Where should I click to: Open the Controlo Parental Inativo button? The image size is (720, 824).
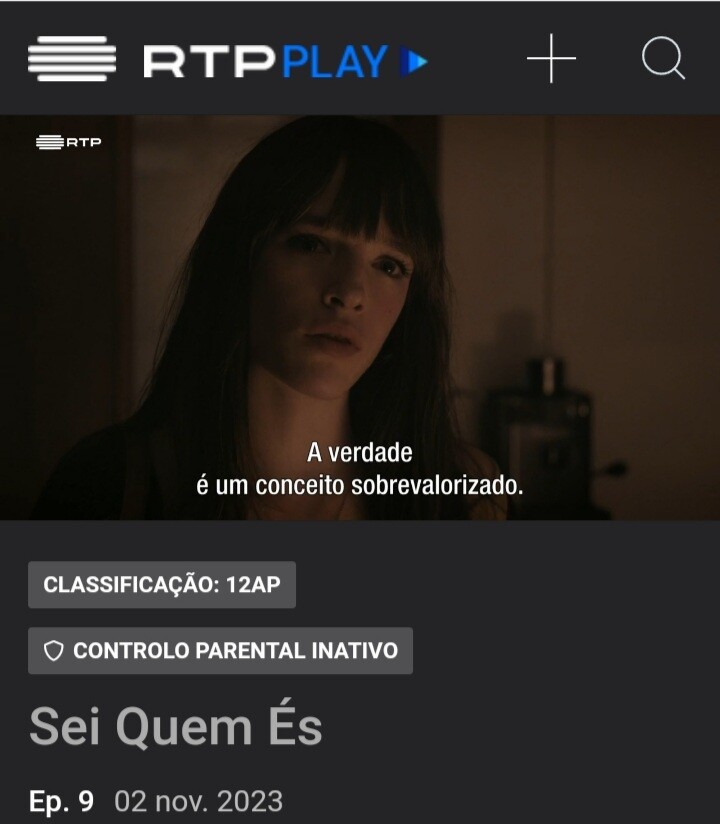pos(220,651)
